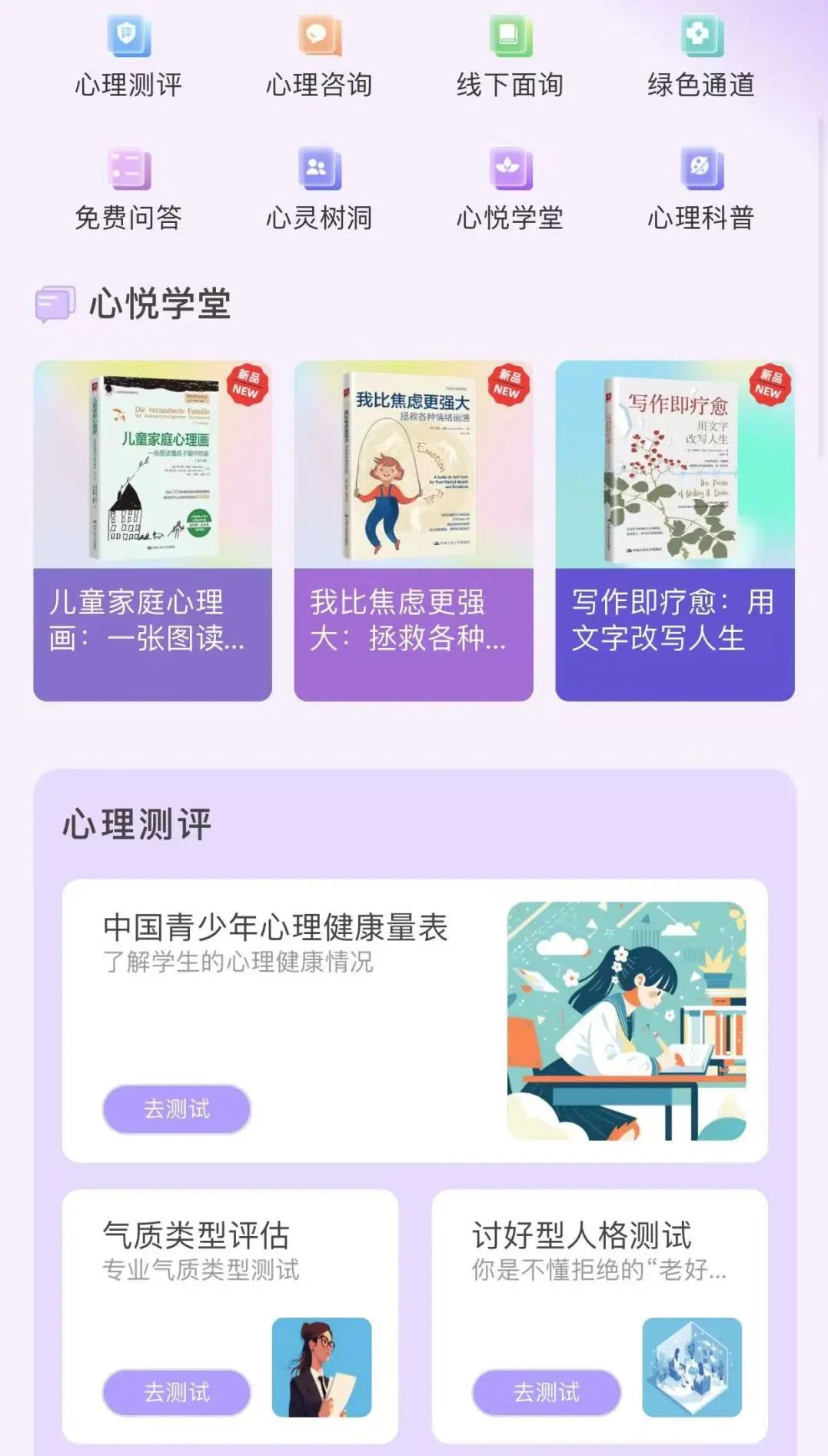Open the 我比焦虑更强大 book card

click(x=414, y=530)
